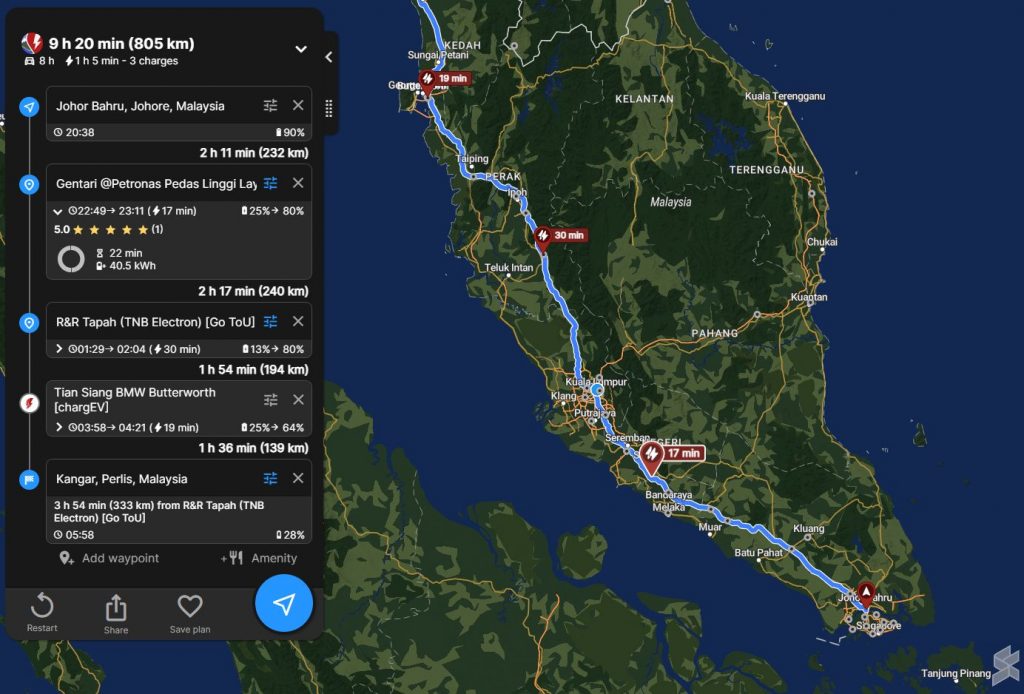Remove Kangar, Perlis destination
This screenshot has height=694, width=1024.
pos(298,479)
